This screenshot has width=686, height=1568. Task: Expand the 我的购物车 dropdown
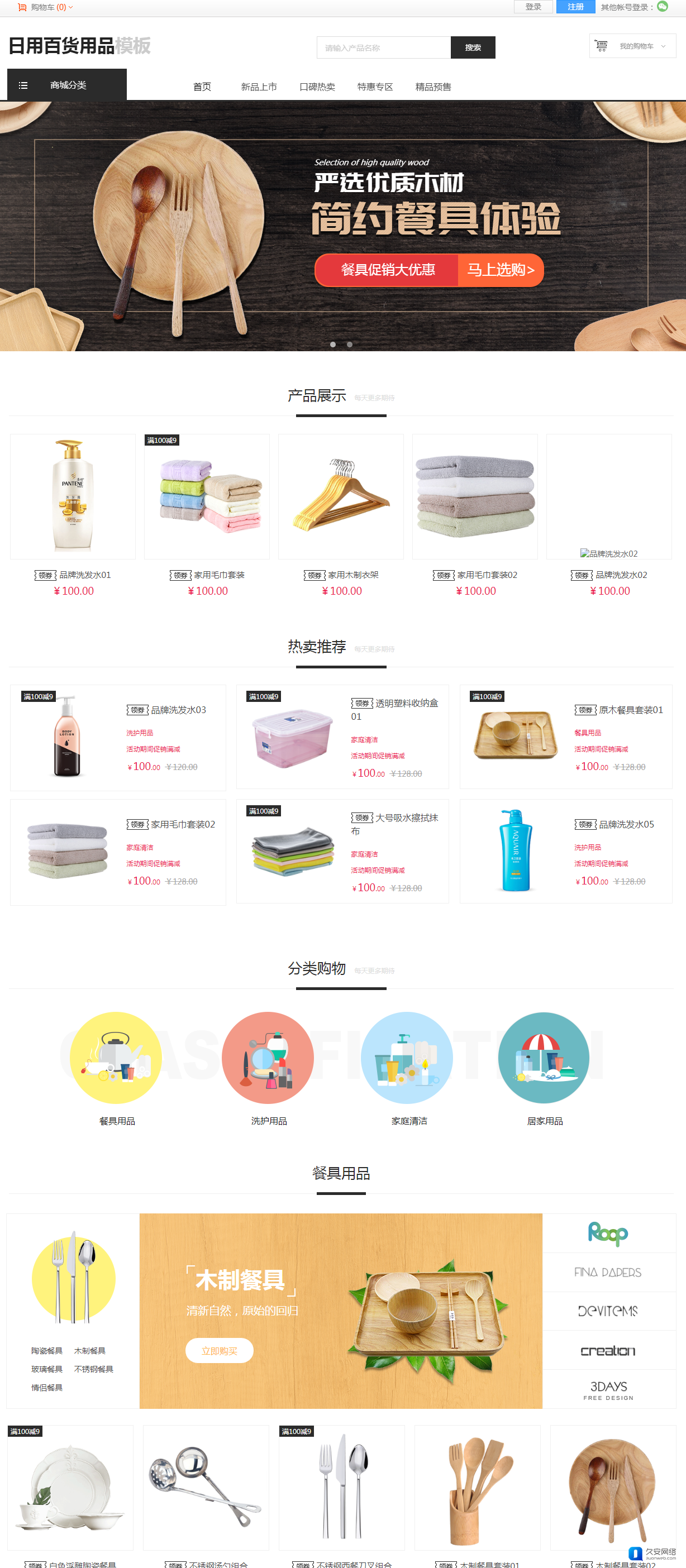click(x=632, y=46)
